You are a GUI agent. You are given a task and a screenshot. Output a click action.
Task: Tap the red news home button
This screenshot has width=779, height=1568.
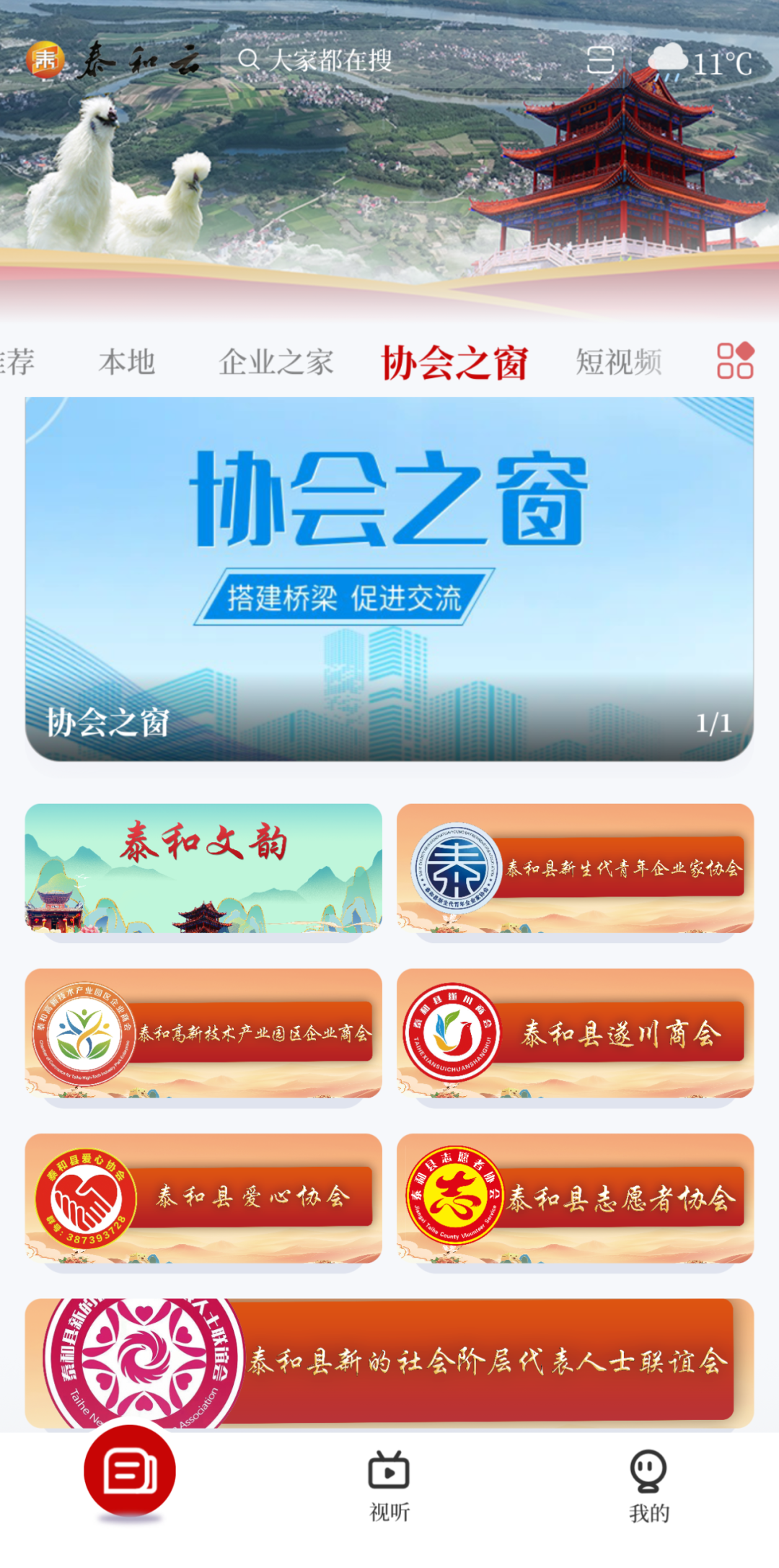(130, 1471)
